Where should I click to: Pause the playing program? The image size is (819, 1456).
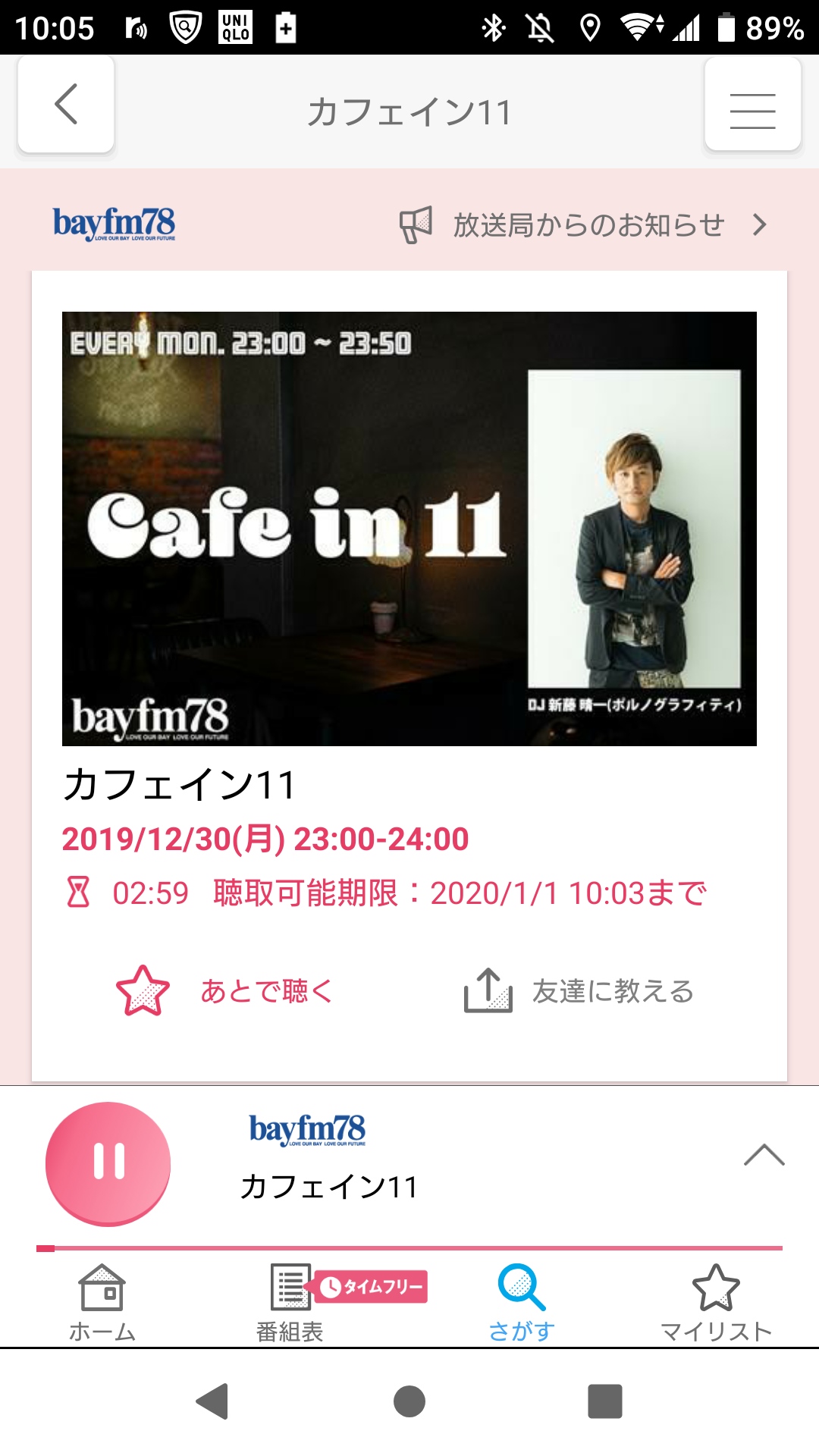tap(108, 1163)
